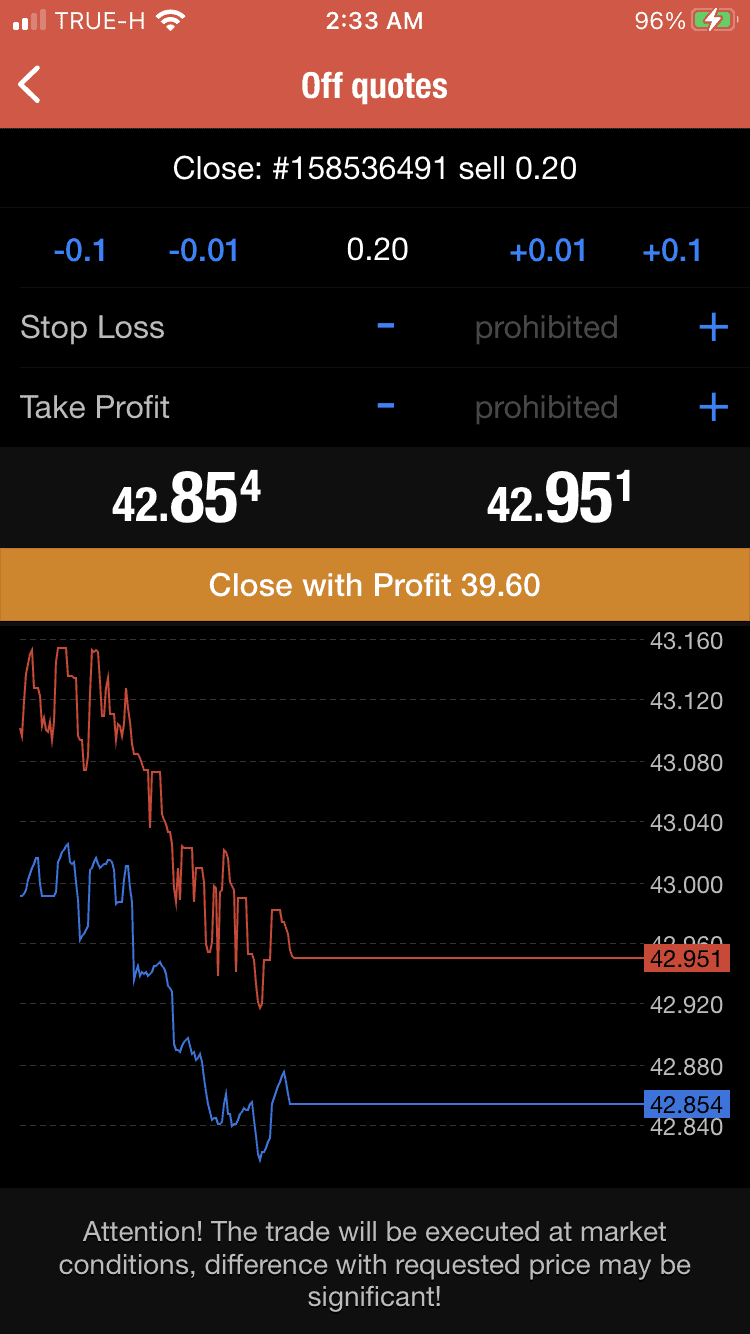Decrease volume by 0.01
The image size is (750, 1334).
tap(204, 249)
